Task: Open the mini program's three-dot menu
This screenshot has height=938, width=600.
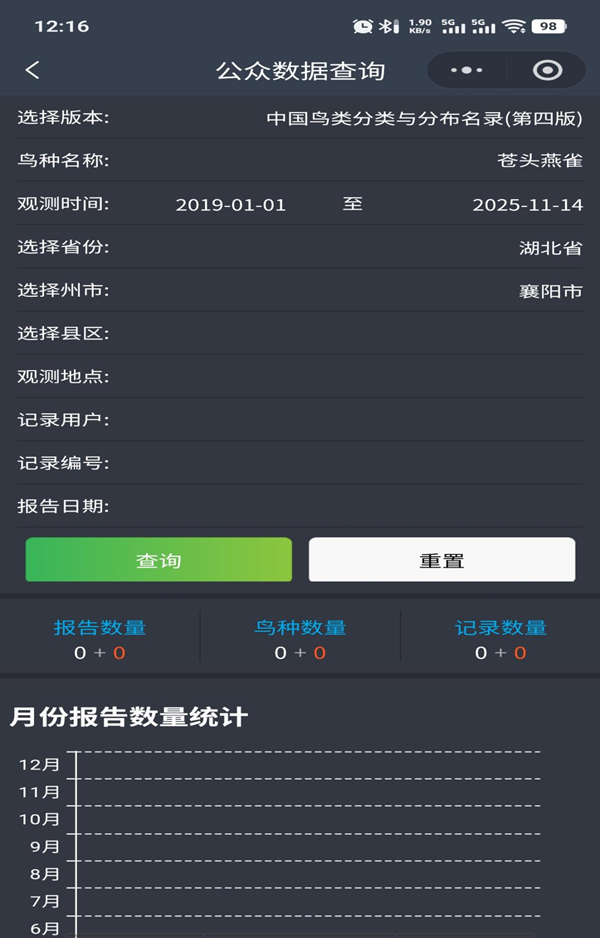Action: click(467, 70)
